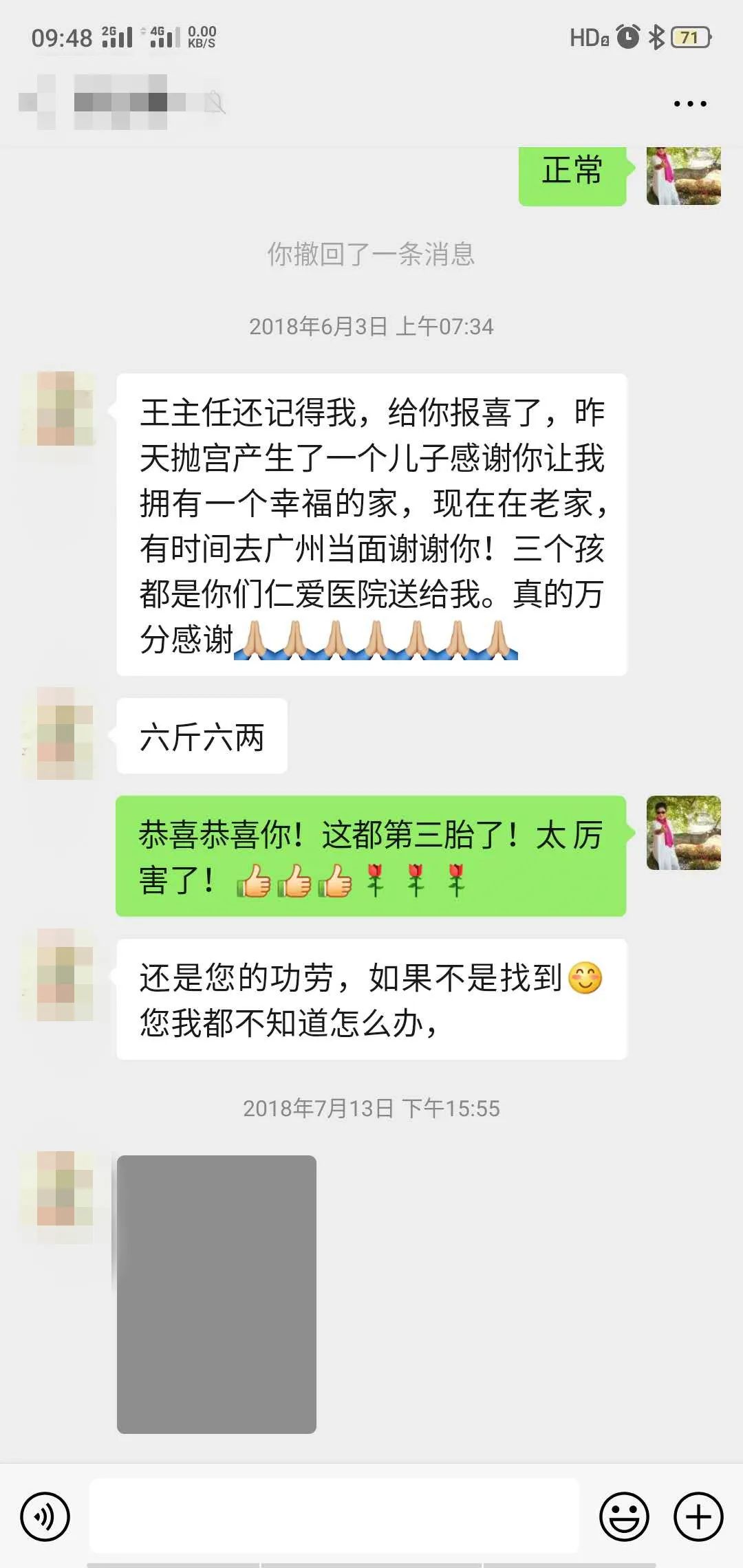743x1568 pixels.
Task: Open the plus attachments panel
Action: click(698, 1516)
